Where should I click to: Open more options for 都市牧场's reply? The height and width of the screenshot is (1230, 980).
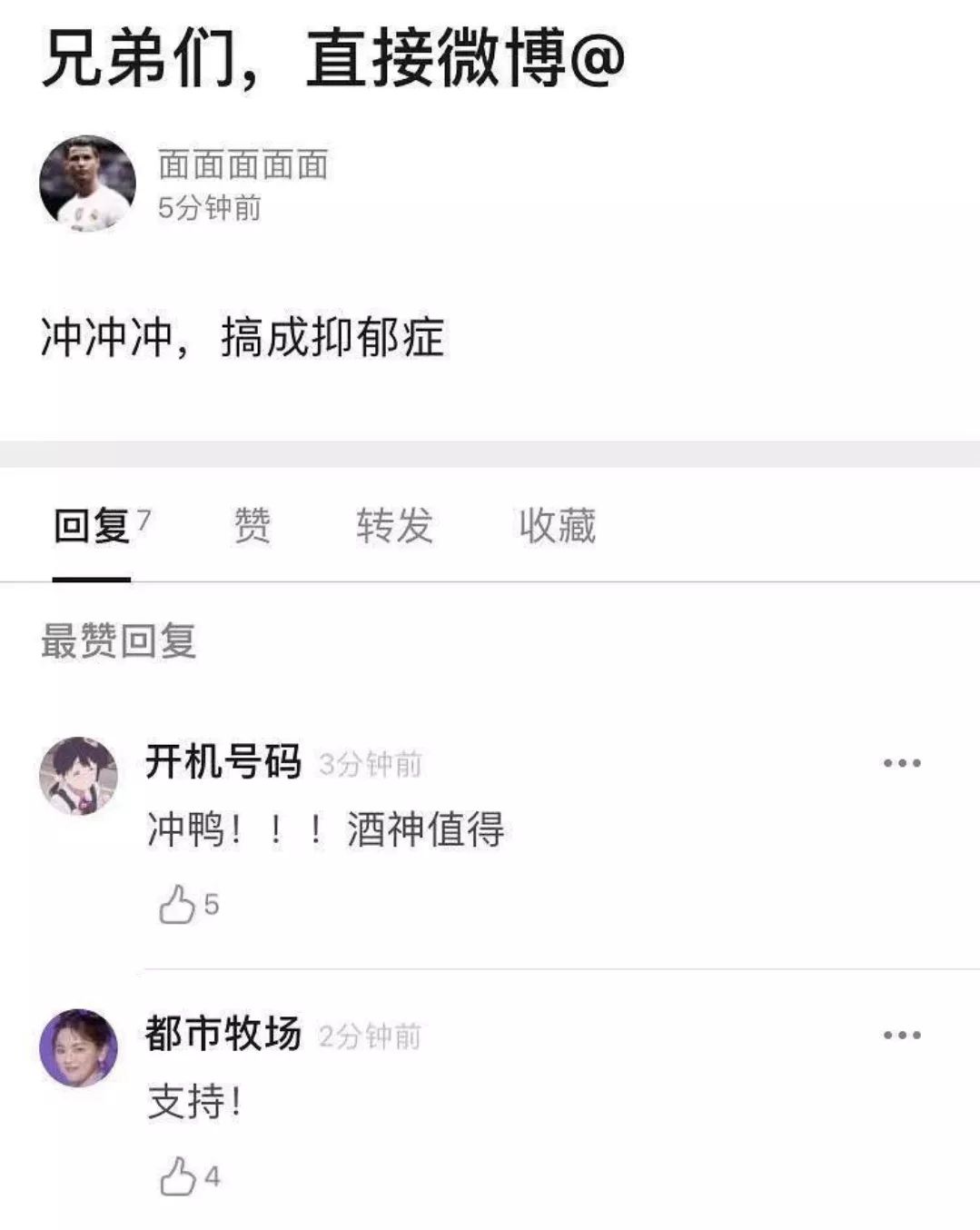click(902, 1035)
